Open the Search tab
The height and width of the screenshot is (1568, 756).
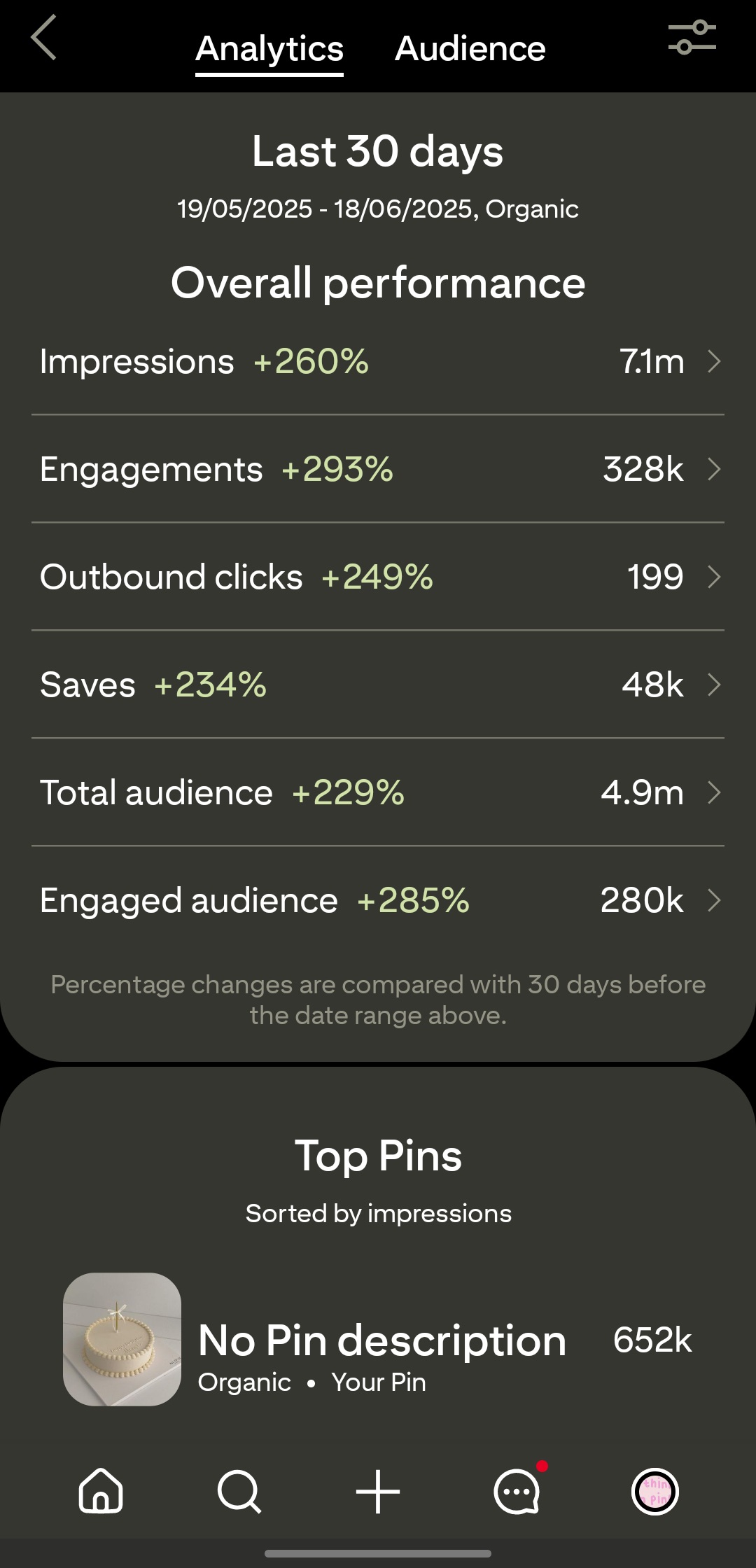(x=239, y=1492)
